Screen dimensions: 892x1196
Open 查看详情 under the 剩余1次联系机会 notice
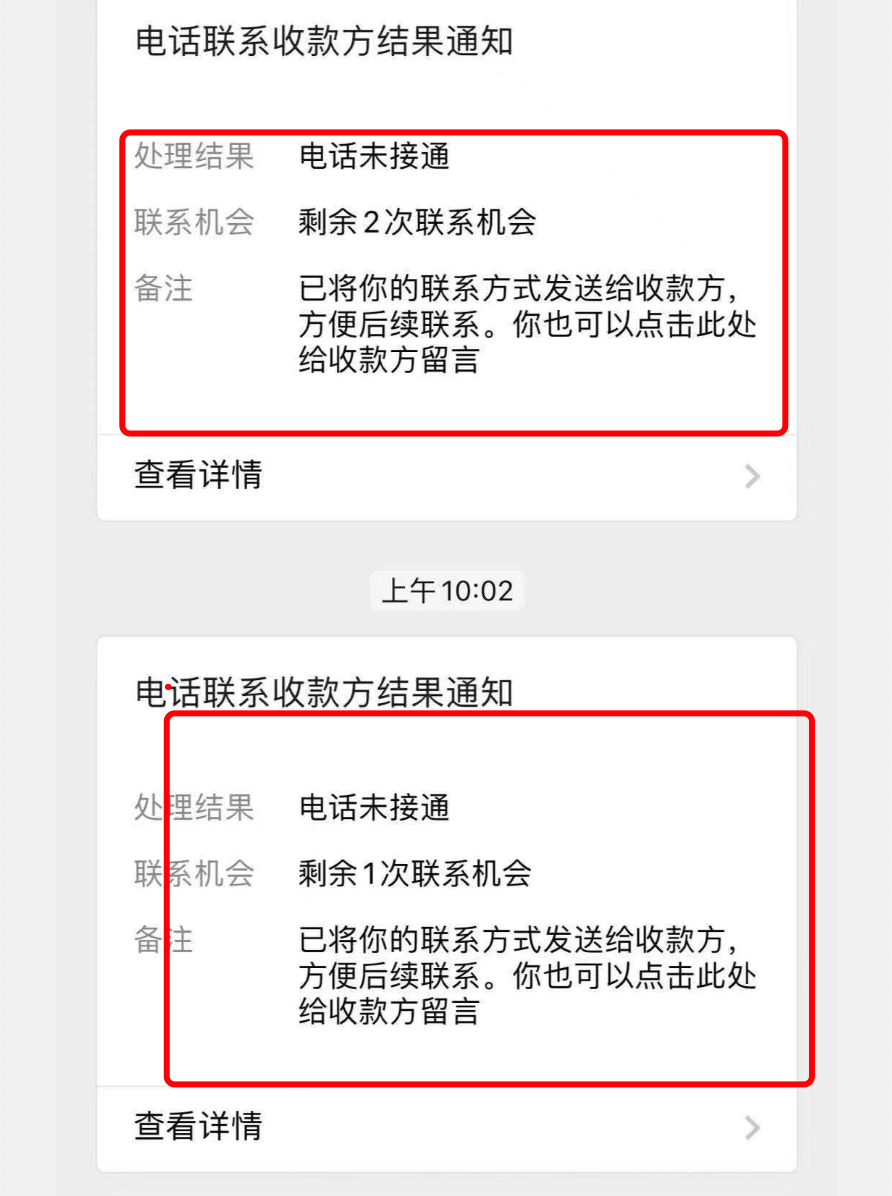pos(446,1127)
